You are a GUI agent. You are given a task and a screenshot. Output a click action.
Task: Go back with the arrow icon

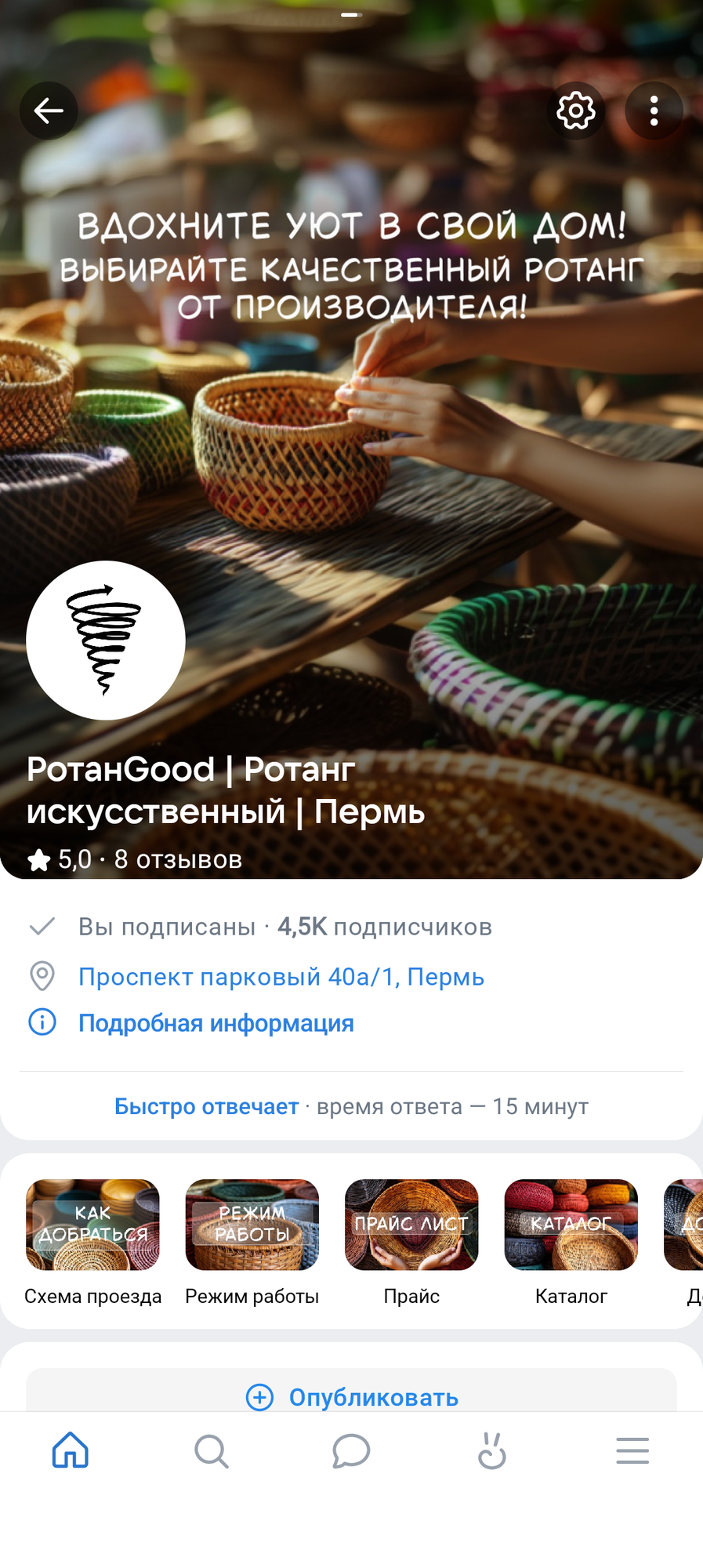point(49,111)
